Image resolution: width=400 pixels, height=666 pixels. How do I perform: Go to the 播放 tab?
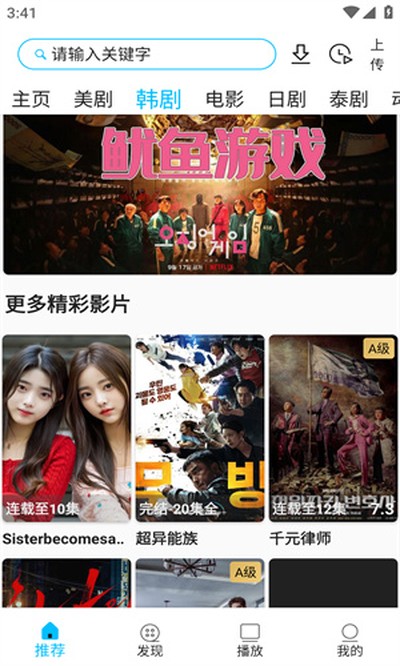click(250, 640)
